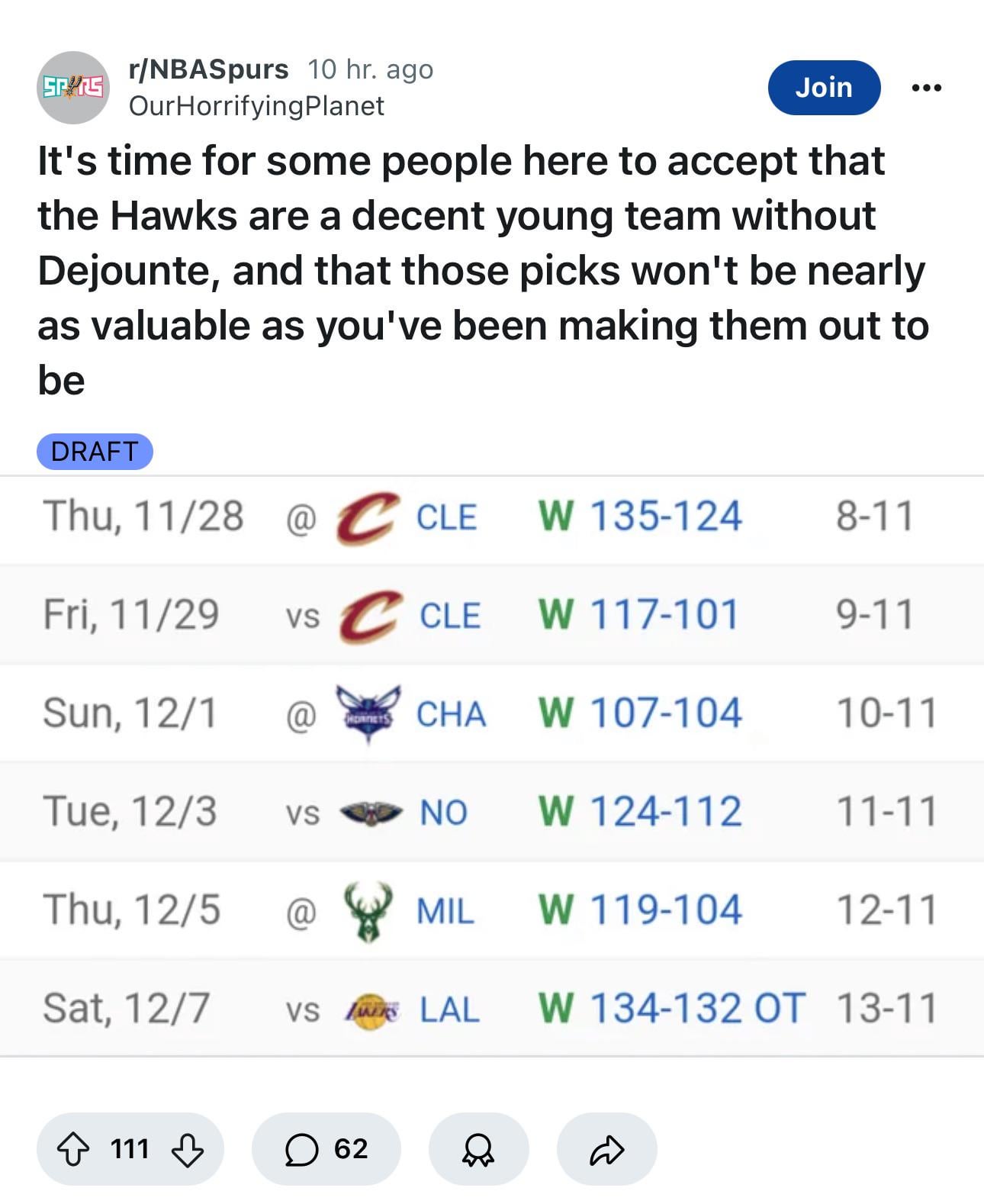View OurHorrifyingPlanet's profile
This screenshot has height=1204, width=984.
point(256,106)
